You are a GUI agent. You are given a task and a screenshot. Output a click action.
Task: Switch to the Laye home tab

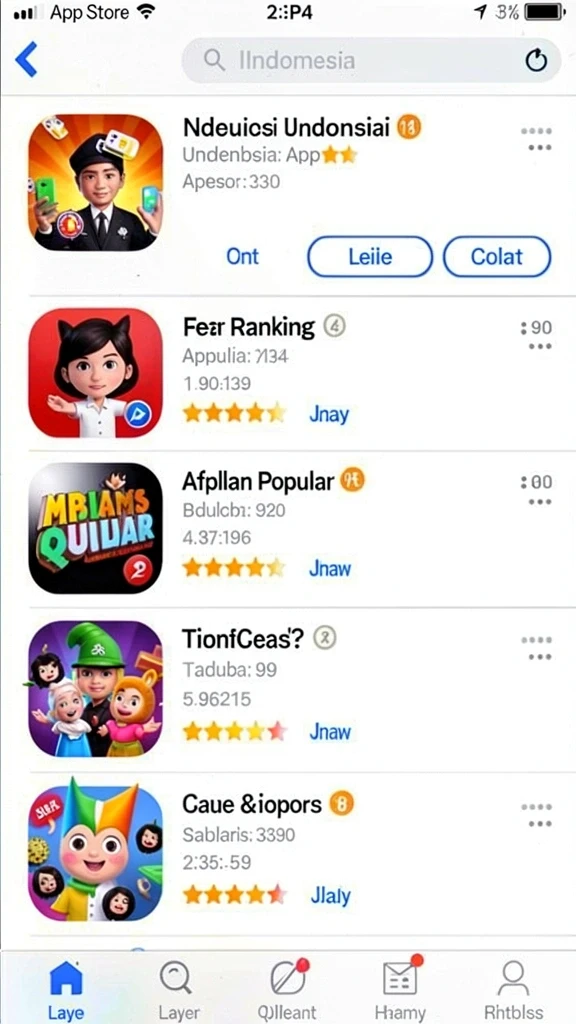click(66, 988)
